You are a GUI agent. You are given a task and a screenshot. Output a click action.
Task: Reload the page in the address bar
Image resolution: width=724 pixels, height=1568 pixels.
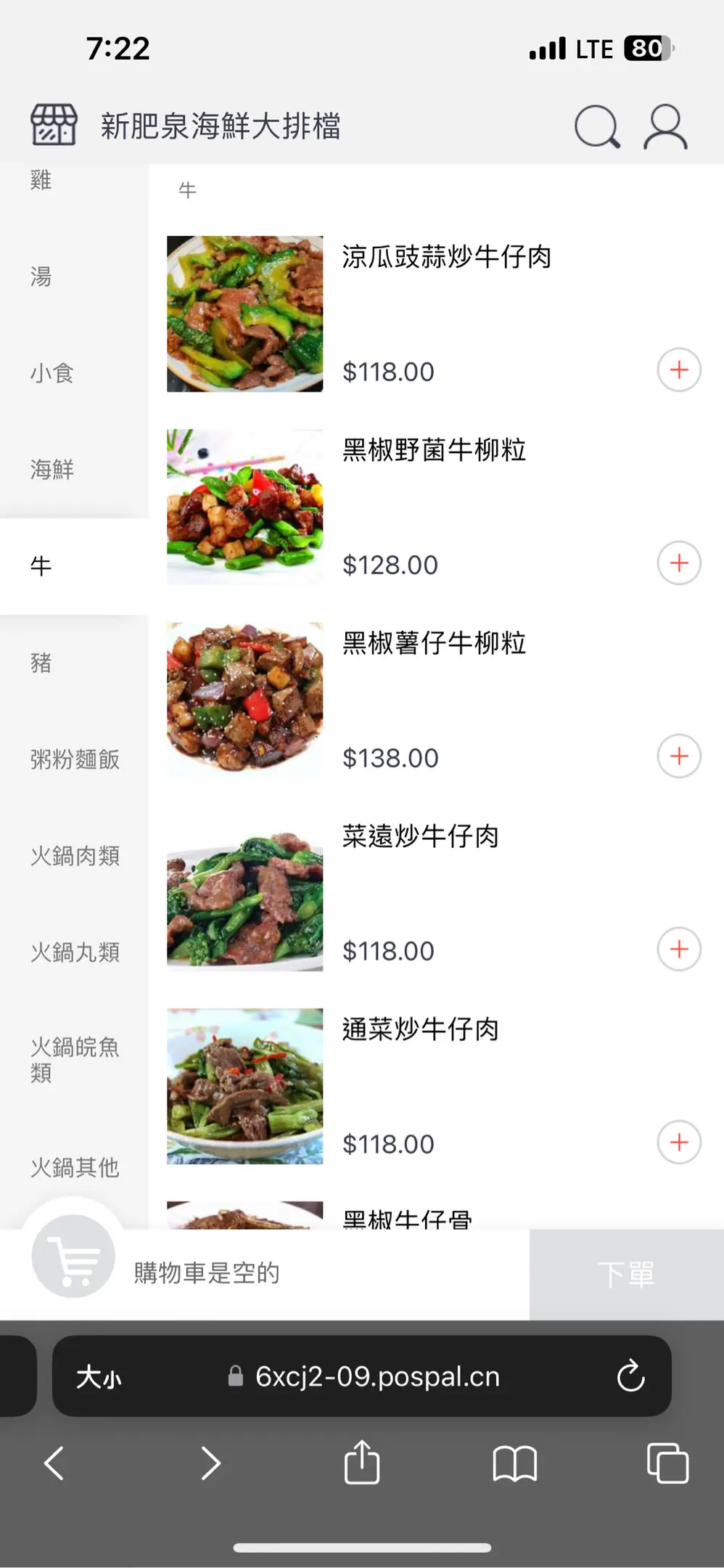tap(630, 1376)
